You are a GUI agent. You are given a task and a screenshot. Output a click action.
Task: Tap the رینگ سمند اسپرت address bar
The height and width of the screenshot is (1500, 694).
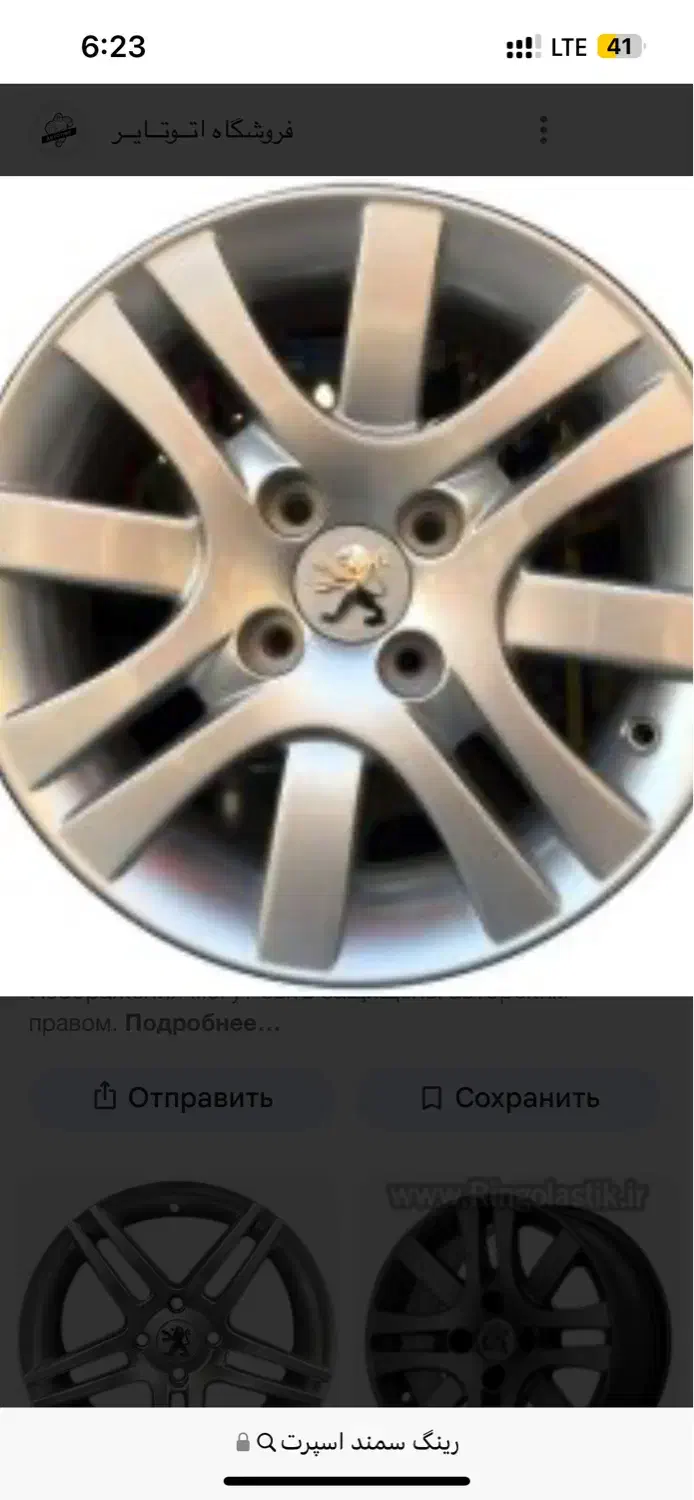pyautogui.click(x=347, y=1442)
